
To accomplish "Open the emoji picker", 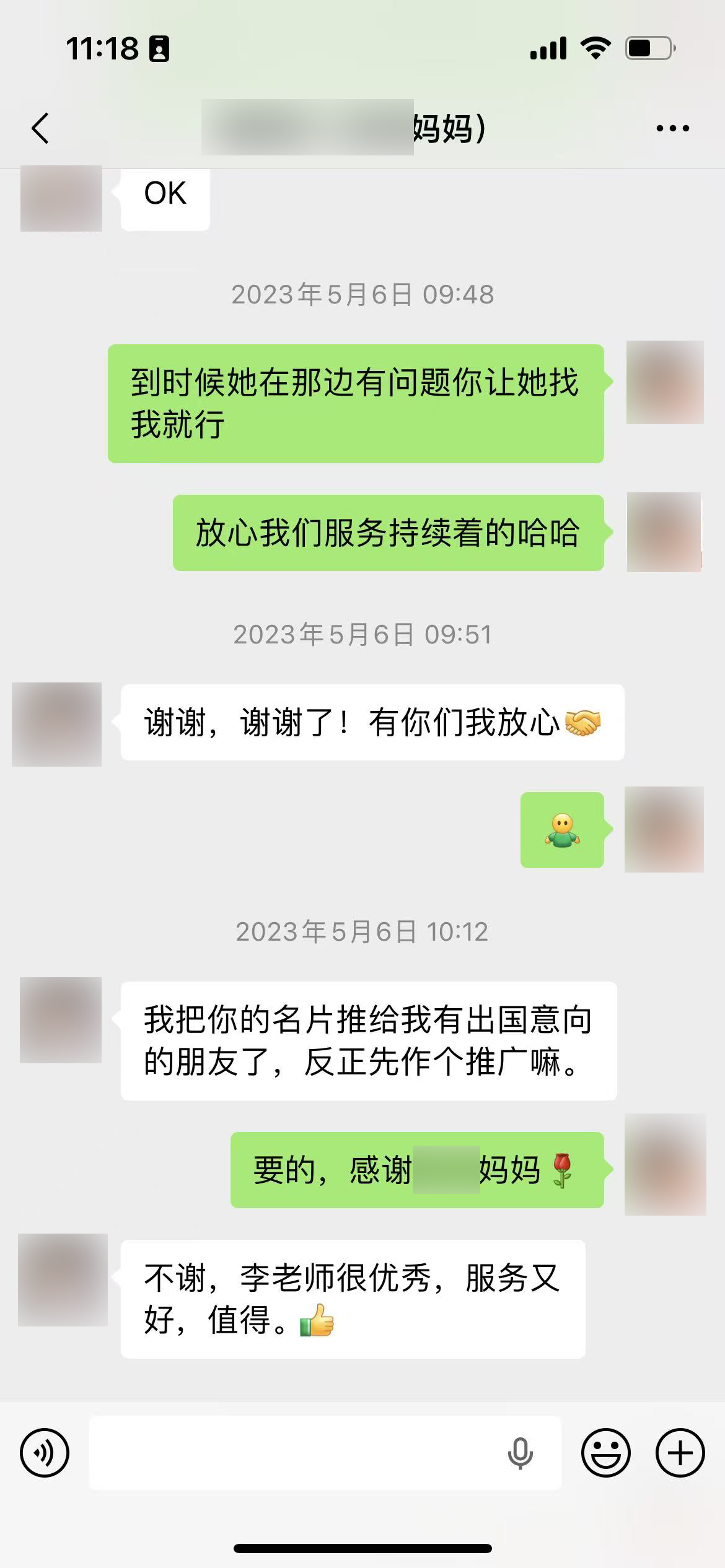I will [607, 1452].
